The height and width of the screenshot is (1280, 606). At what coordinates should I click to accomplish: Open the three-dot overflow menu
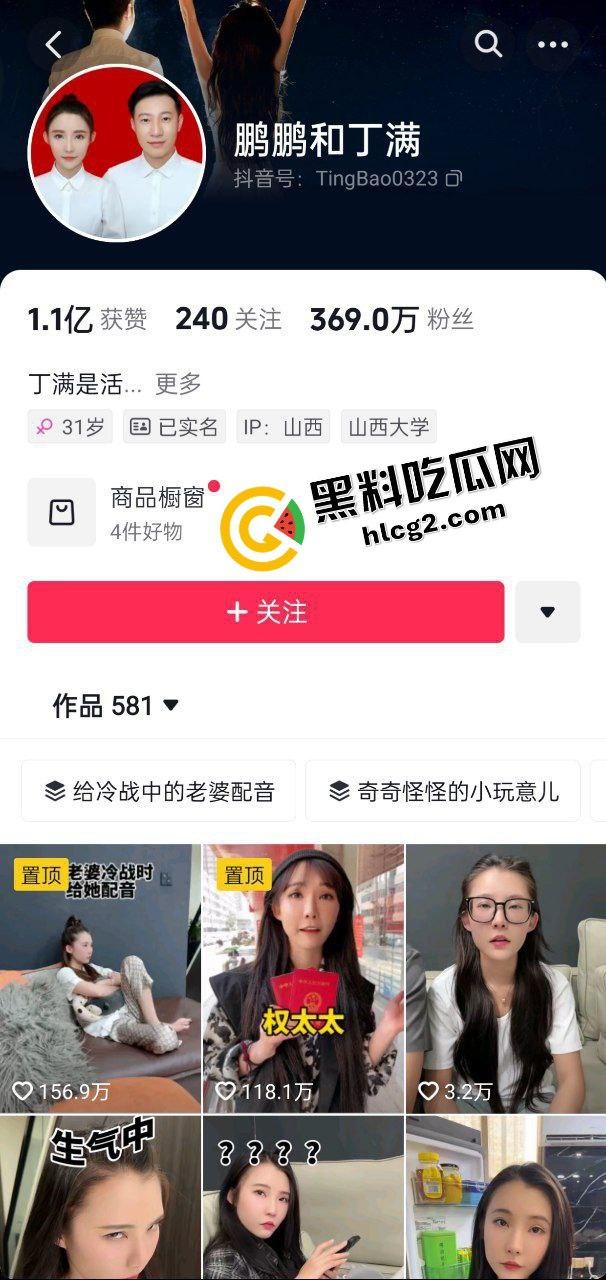click(x=552, y=45)
